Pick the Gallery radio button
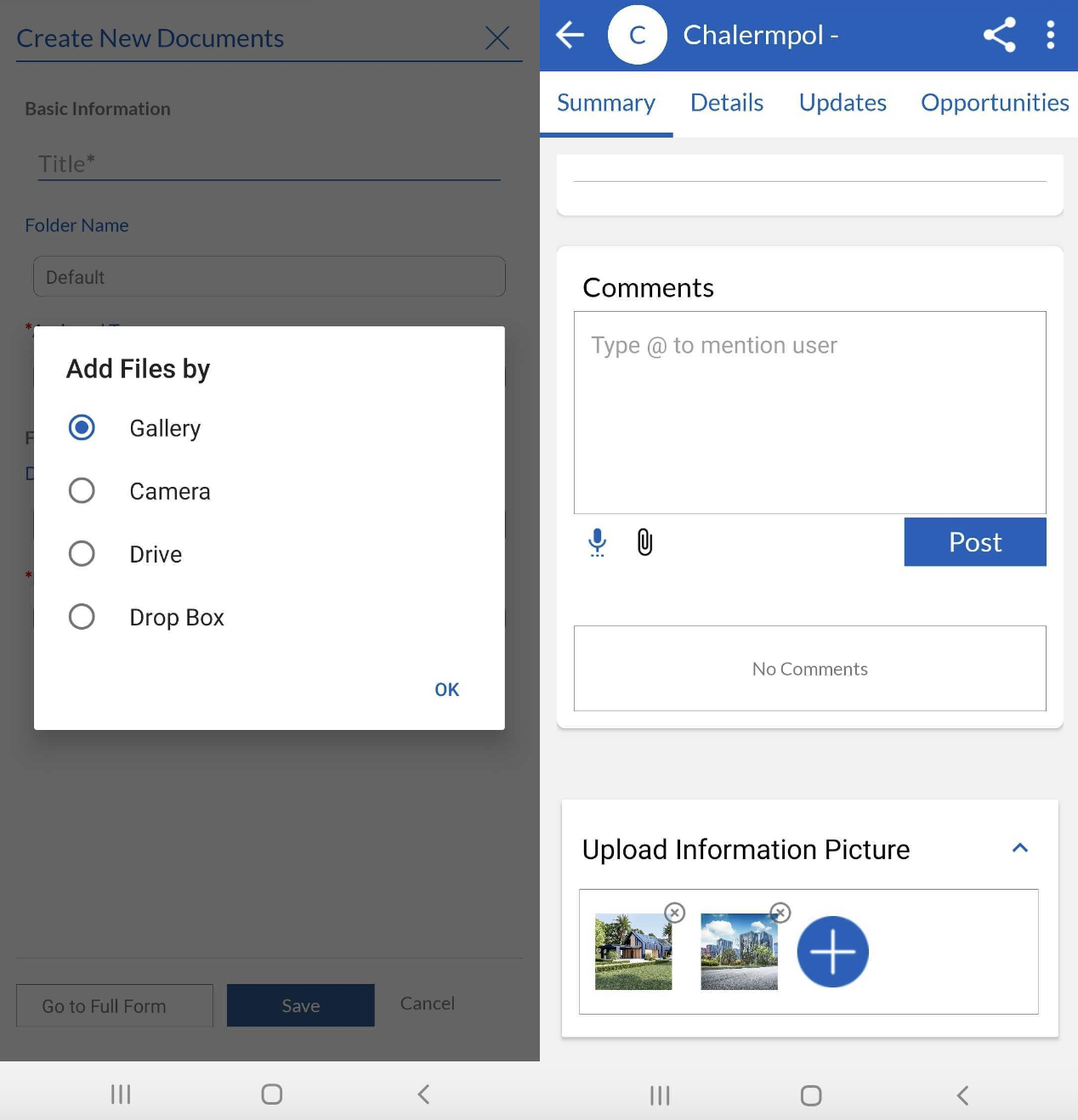 [x=82, y=427]
